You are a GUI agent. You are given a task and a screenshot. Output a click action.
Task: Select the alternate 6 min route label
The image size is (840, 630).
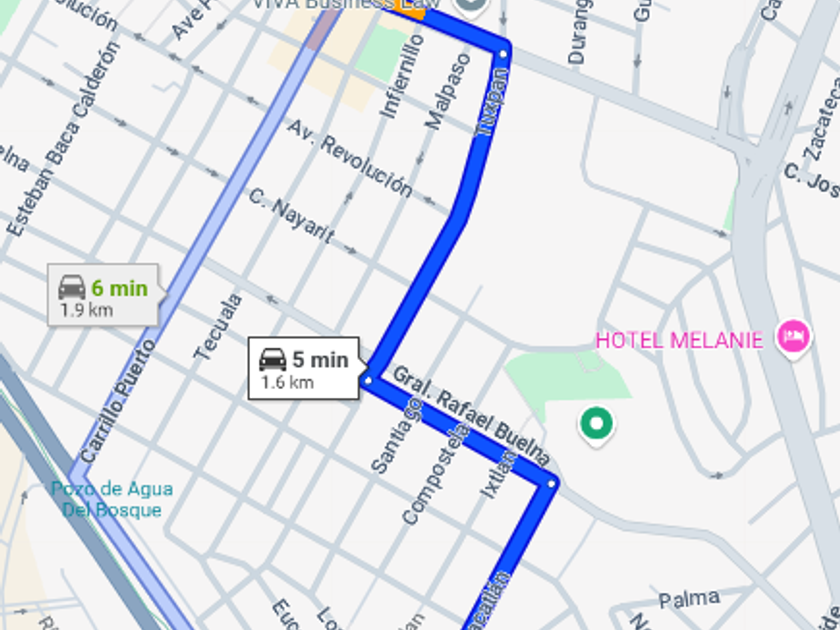pos(103,295)
